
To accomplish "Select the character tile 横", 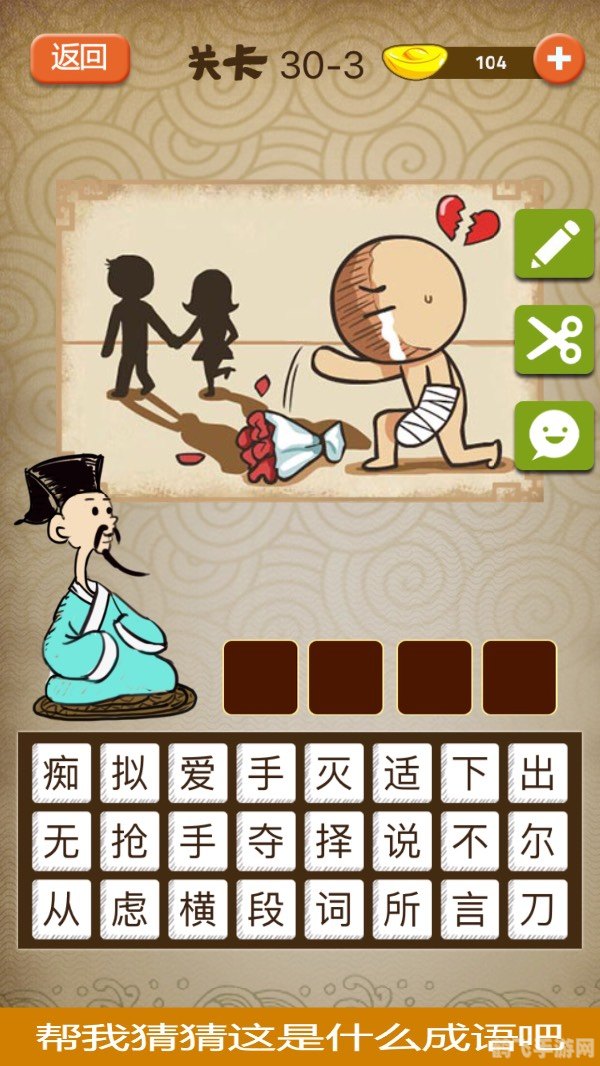I will tap(197, 909).
